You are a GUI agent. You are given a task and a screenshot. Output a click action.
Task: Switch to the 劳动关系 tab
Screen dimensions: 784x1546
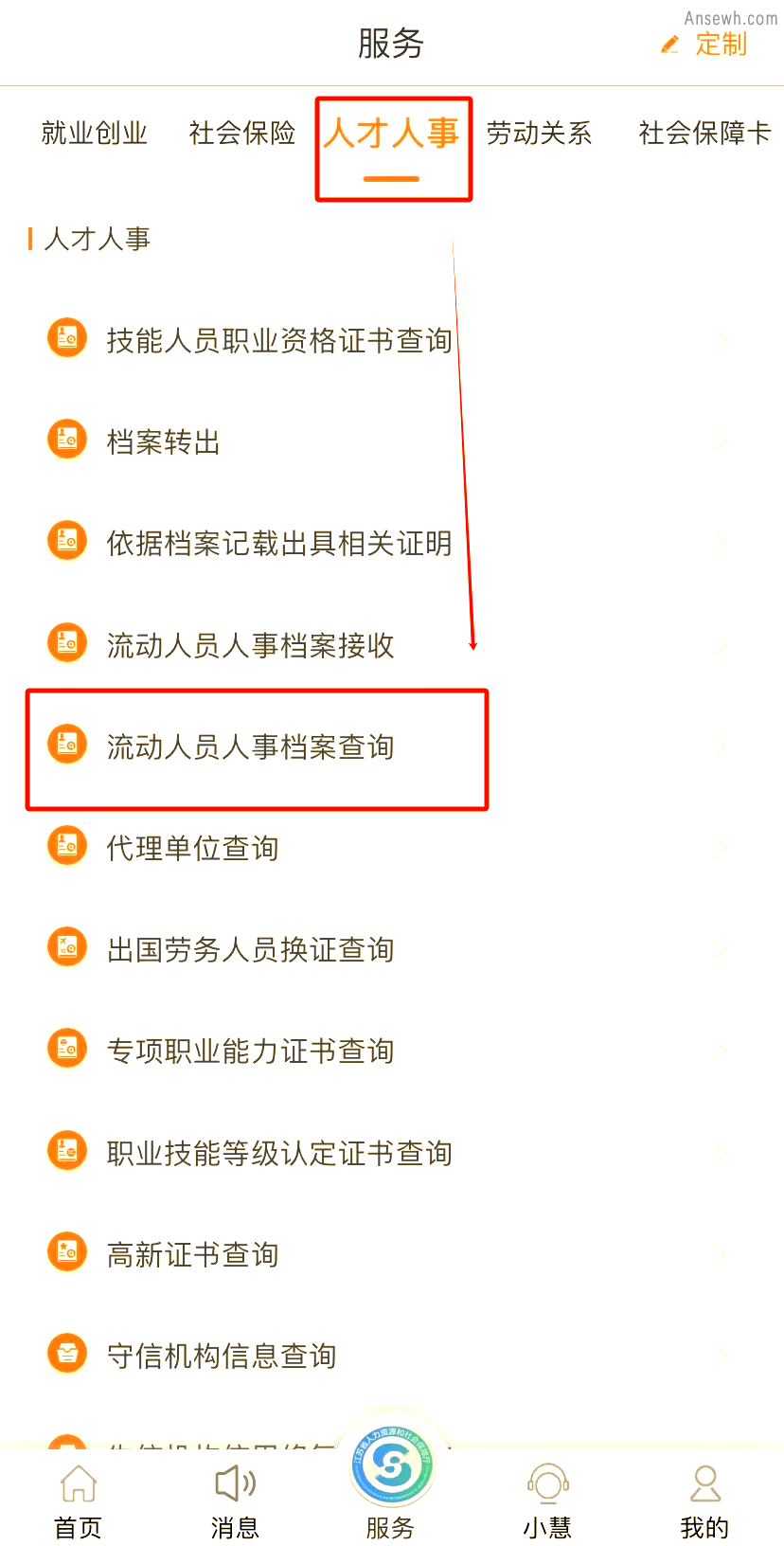point(539,134)
